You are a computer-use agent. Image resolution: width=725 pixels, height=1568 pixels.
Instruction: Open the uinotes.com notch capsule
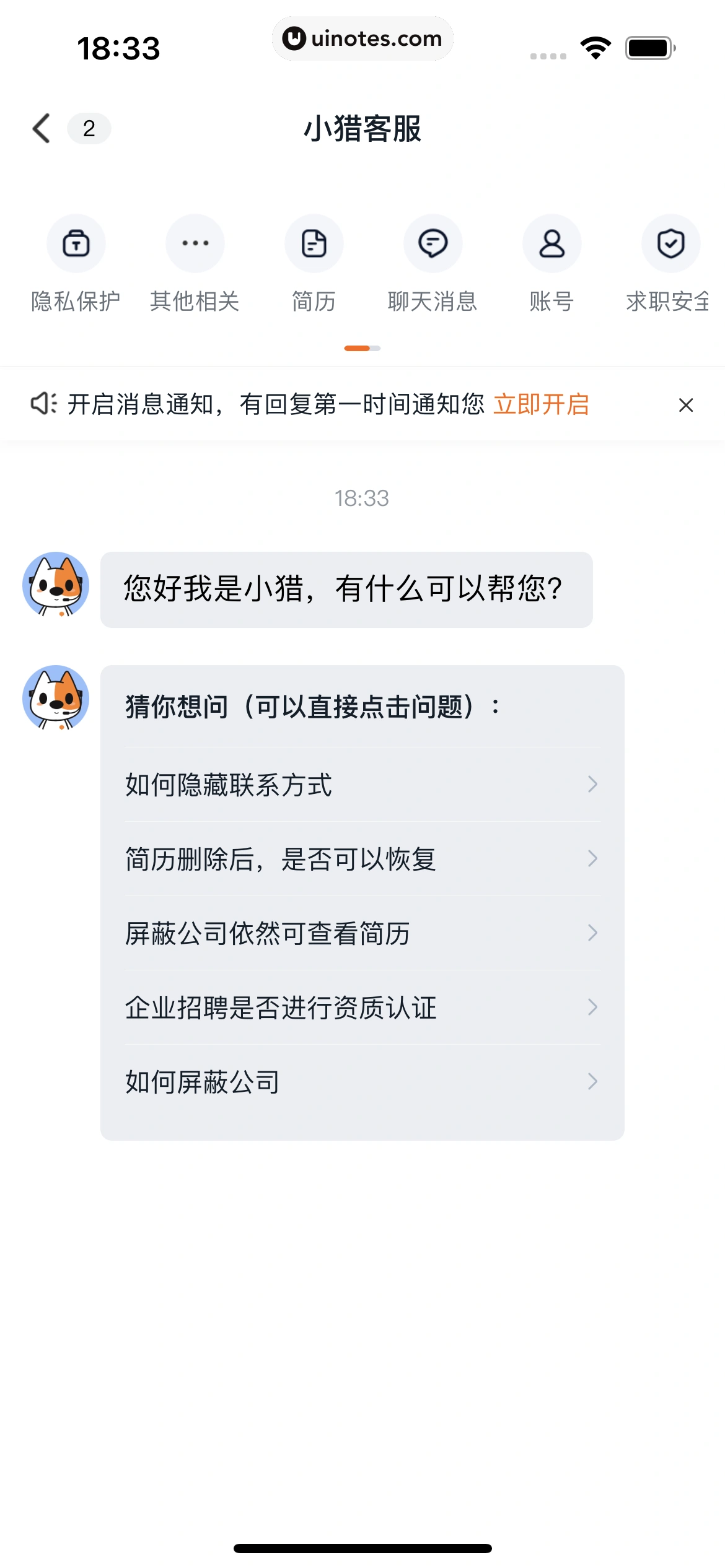click(362, 38)
